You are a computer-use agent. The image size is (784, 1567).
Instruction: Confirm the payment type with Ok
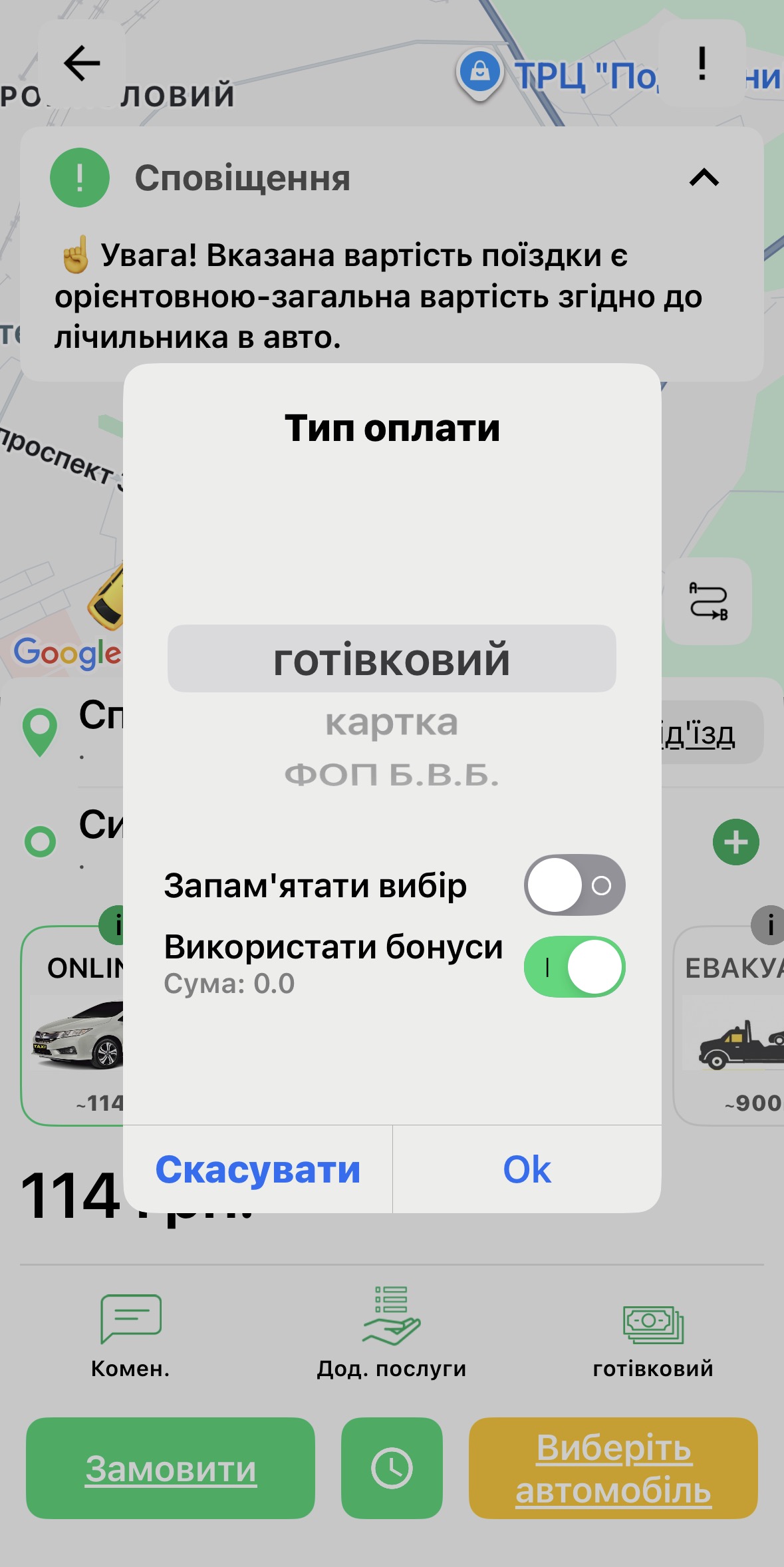[x=527, y=1170]
